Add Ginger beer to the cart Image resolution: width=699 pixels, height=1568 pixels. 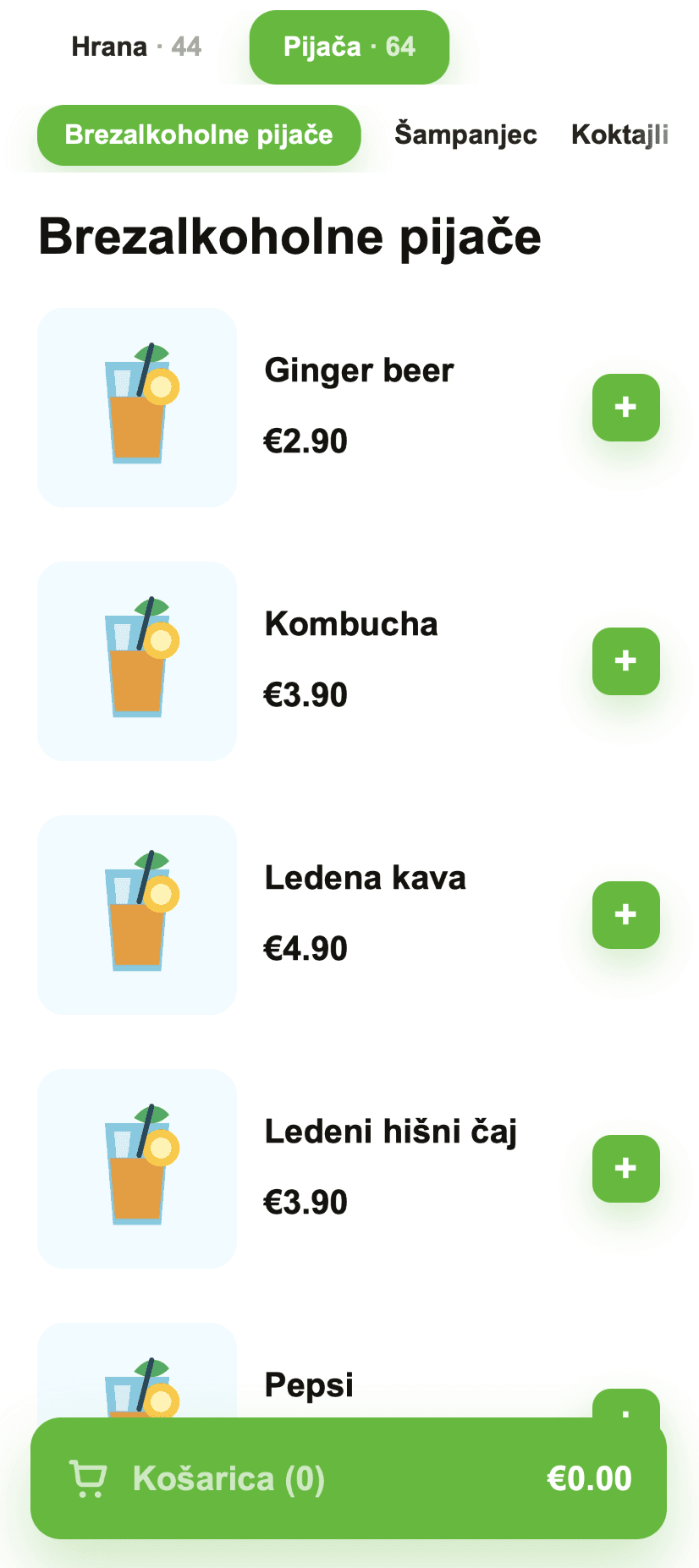[x=625, y=407]
